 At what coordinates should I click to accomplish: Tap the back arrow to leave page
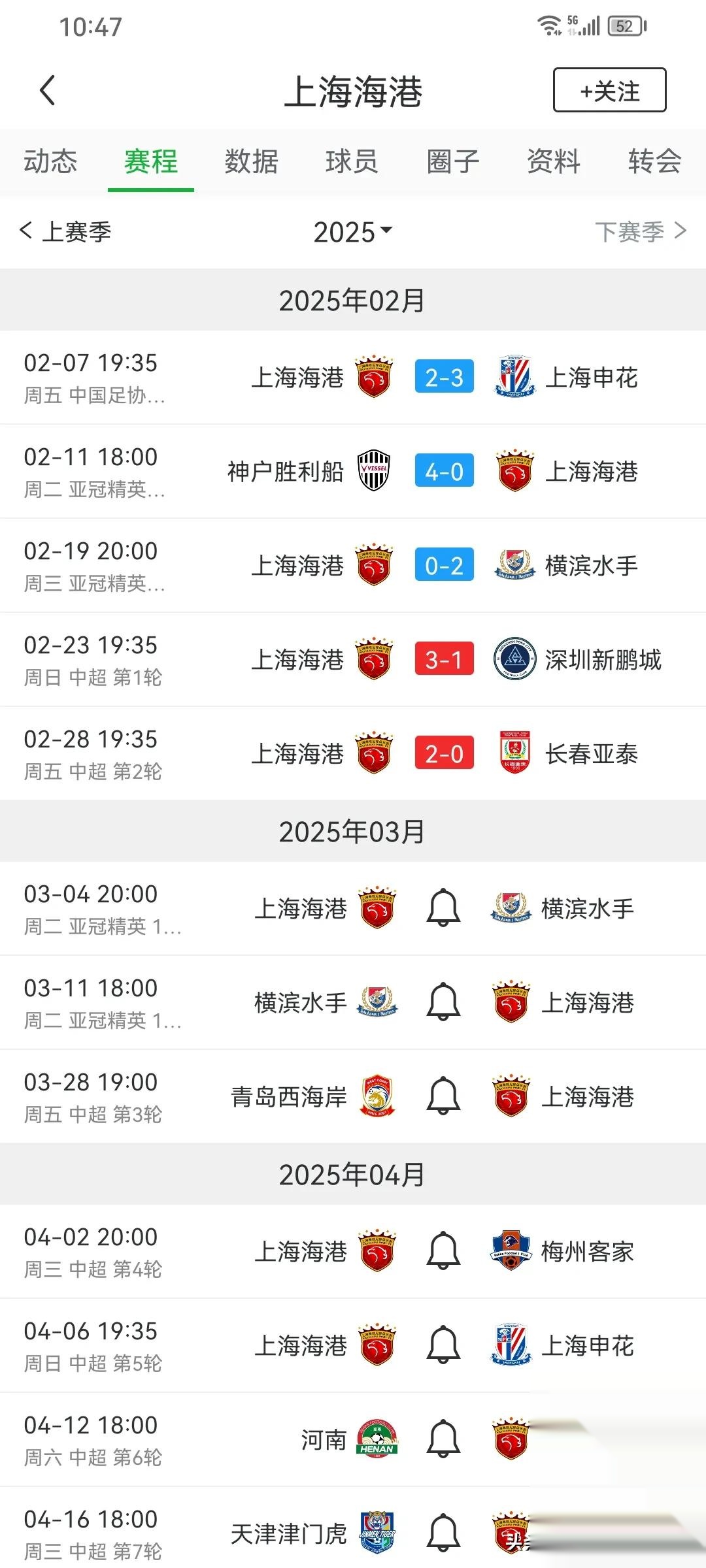[47, 90]
